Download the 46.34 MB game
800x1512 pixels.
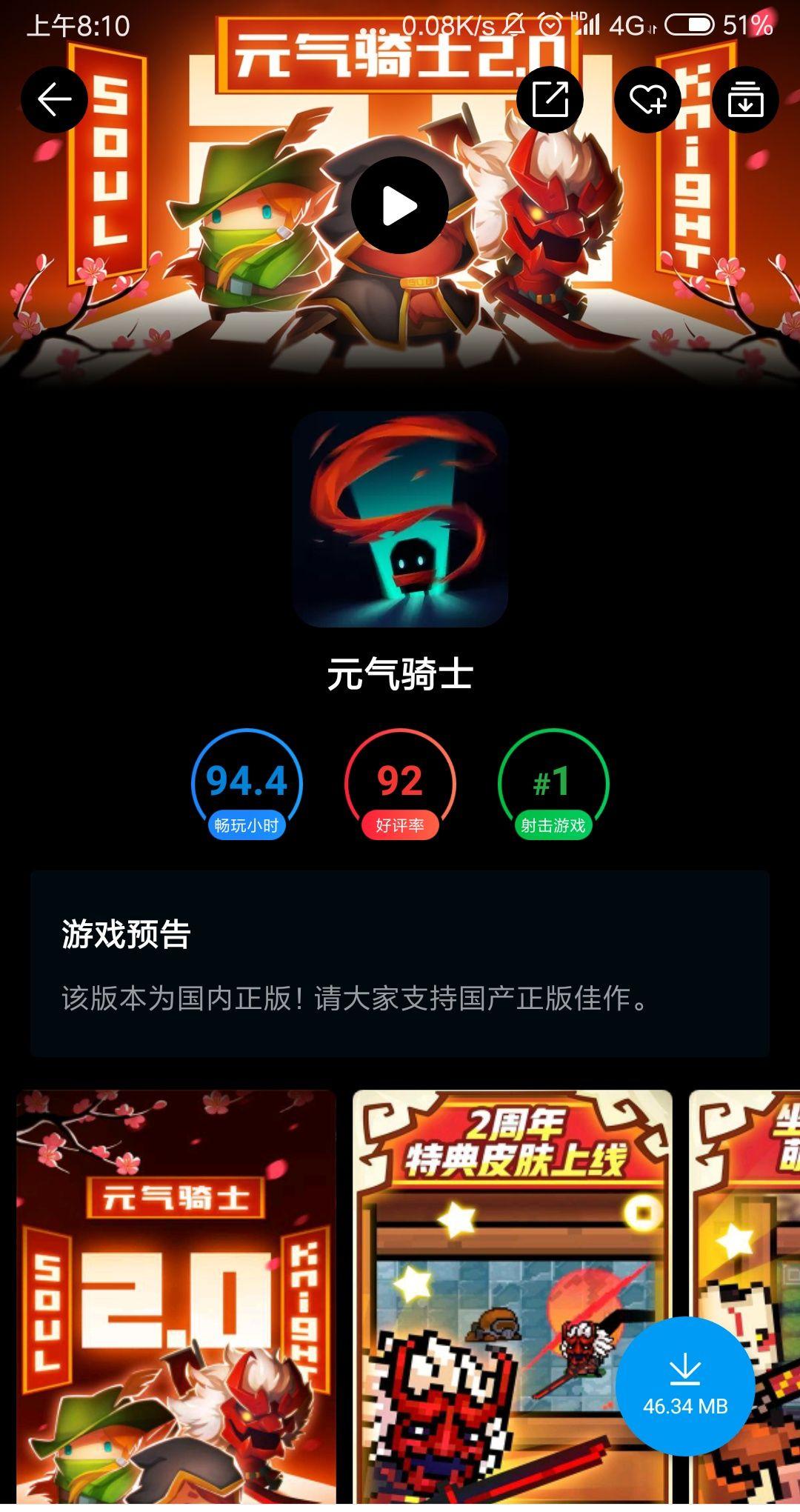click(685, 1386)
